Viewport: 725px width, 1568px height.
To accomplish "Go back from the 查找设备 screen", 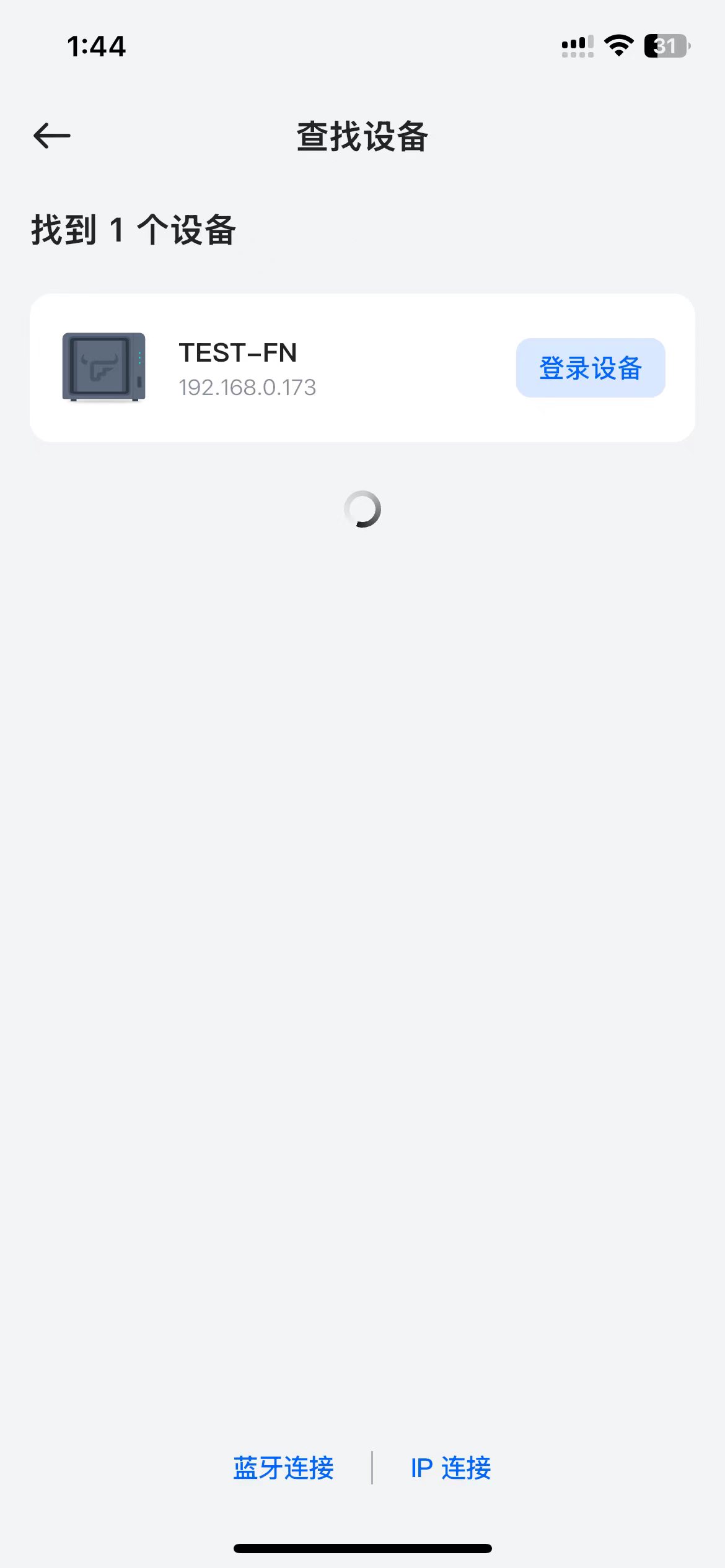I will (x=52, y=136).
